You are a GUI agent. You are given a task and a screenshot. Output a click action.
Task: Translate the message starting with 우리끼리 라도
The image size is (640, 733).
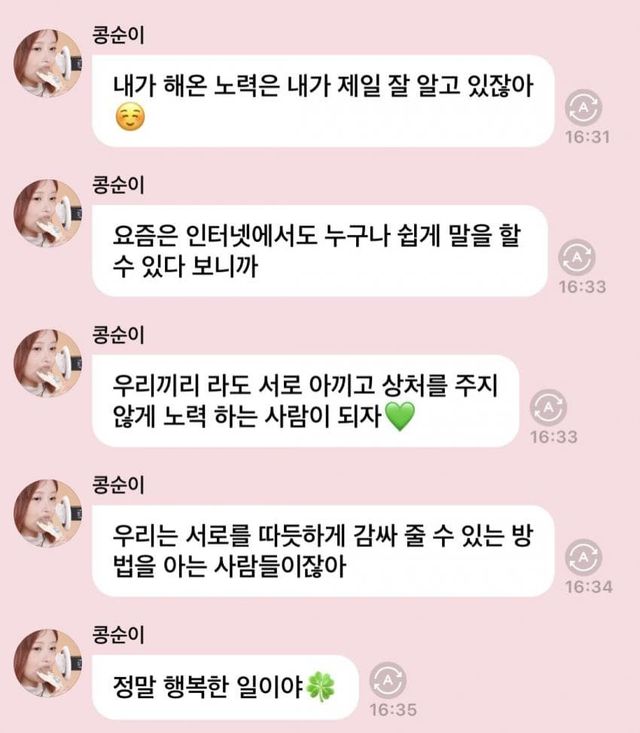(x=547, y=408)
